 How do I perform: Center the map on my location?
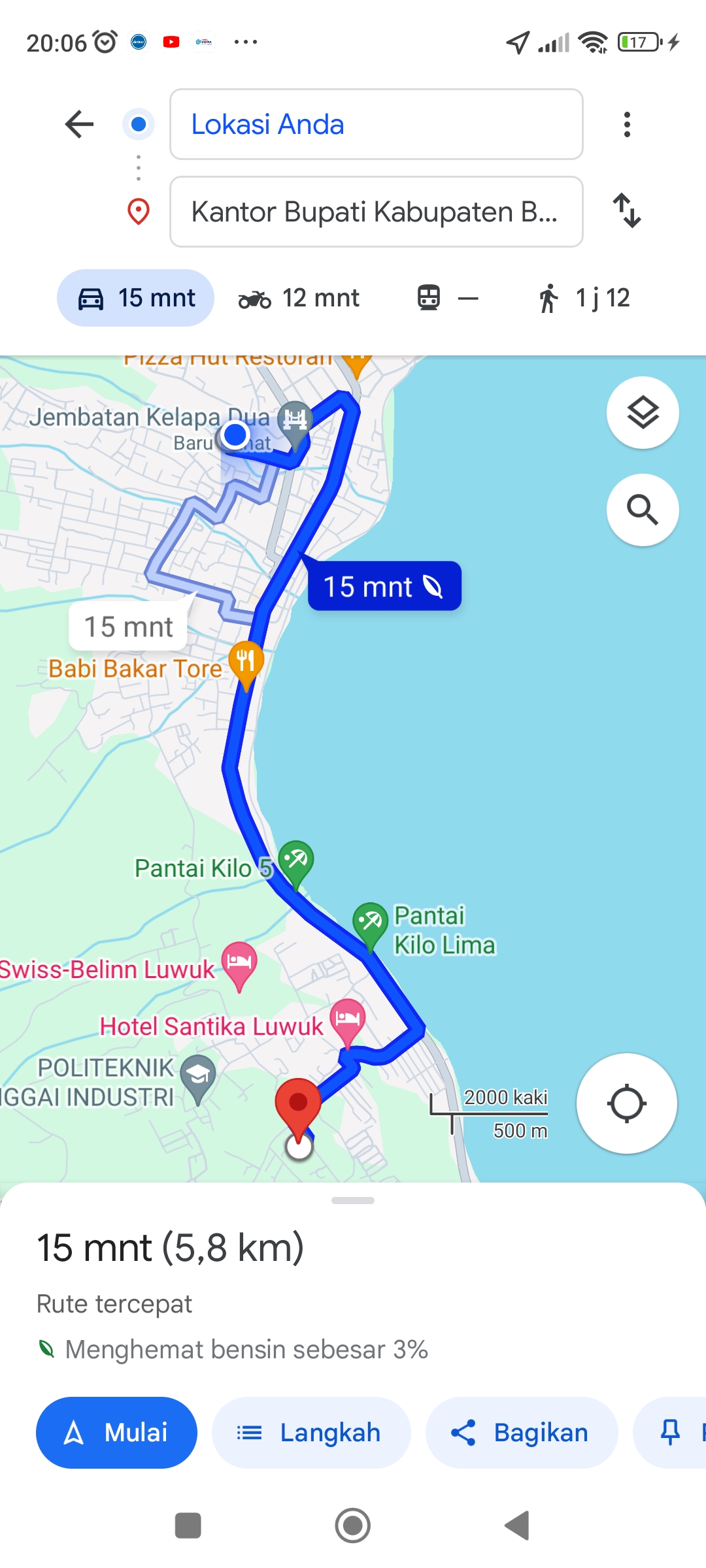pyautogui.click(x=626, y=1103)
